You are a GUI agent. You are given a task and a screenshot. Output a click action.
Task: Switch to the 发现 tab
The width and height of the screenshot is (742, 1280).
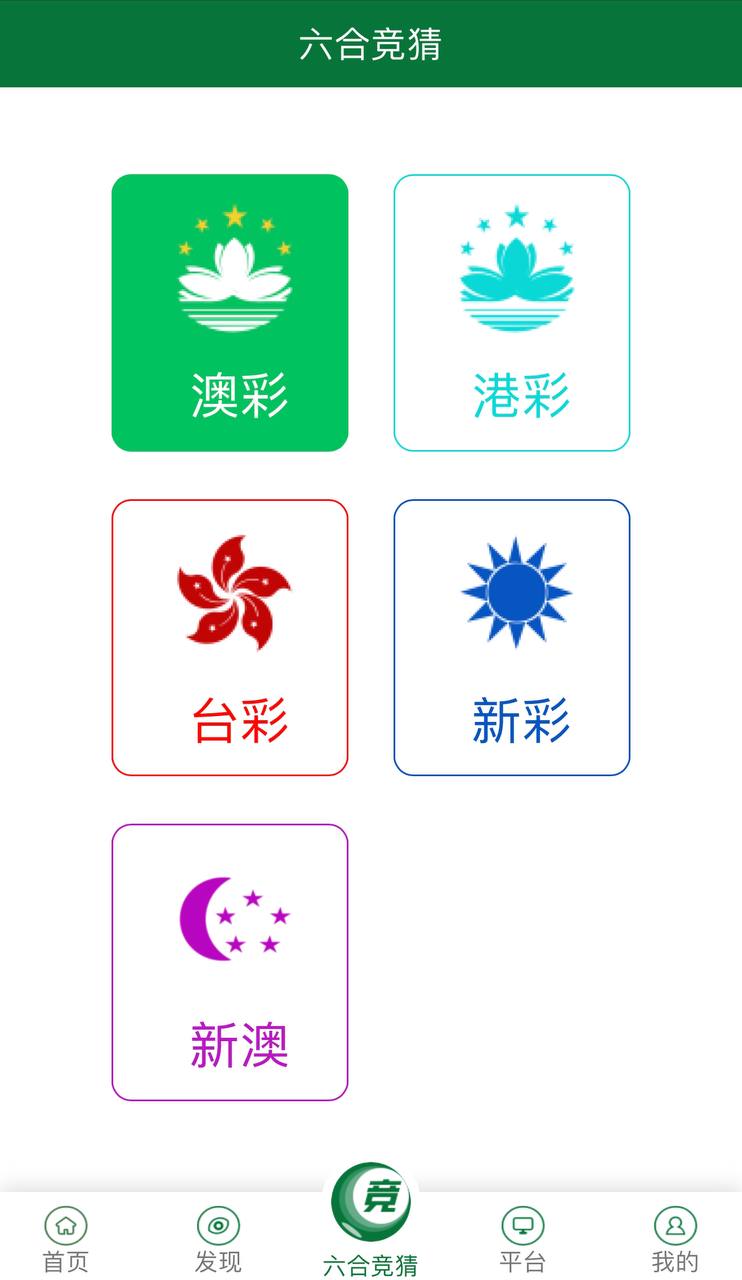(218, 1239)
